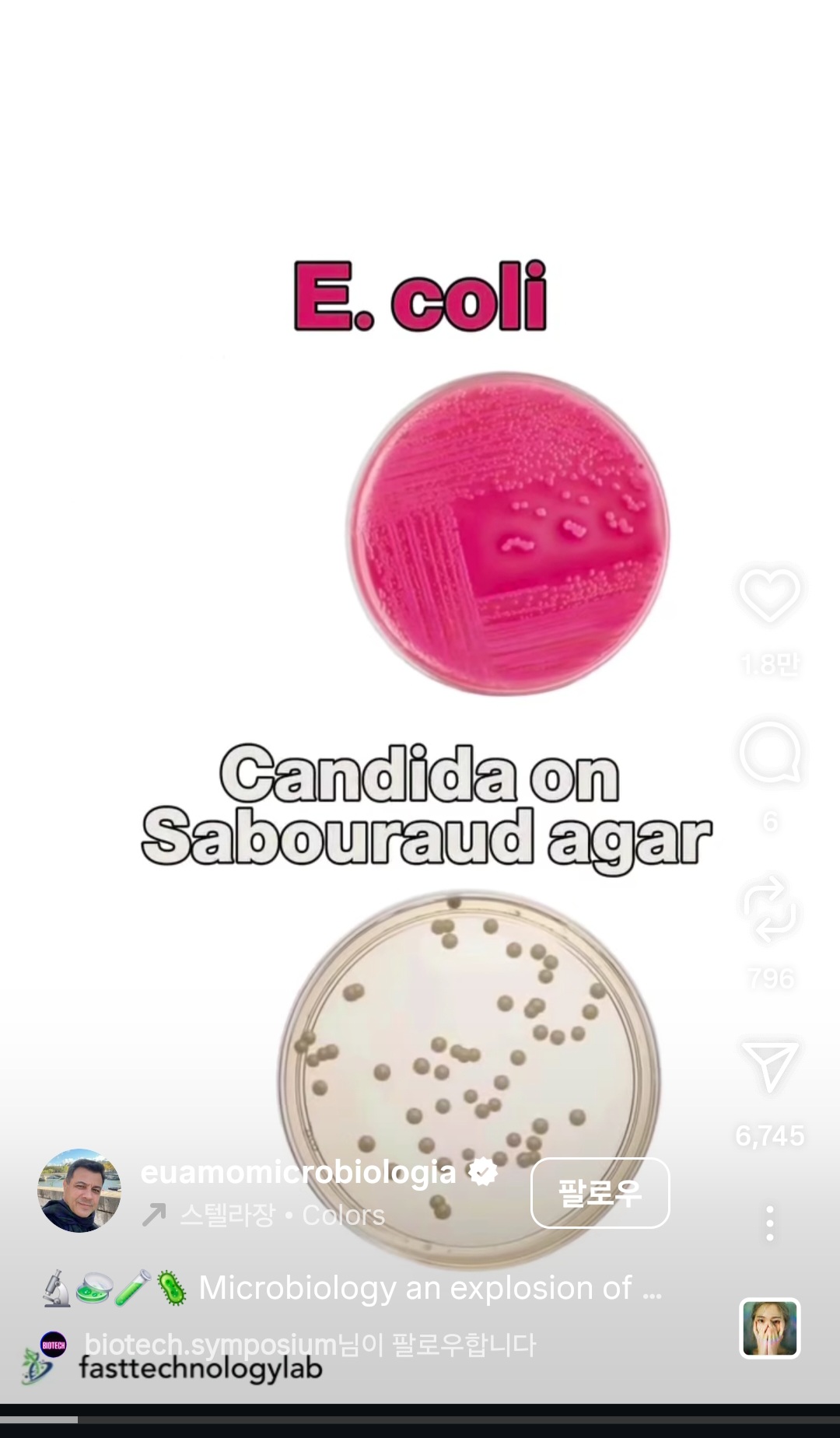Like this reel with the heart icon

pos(769,595)
